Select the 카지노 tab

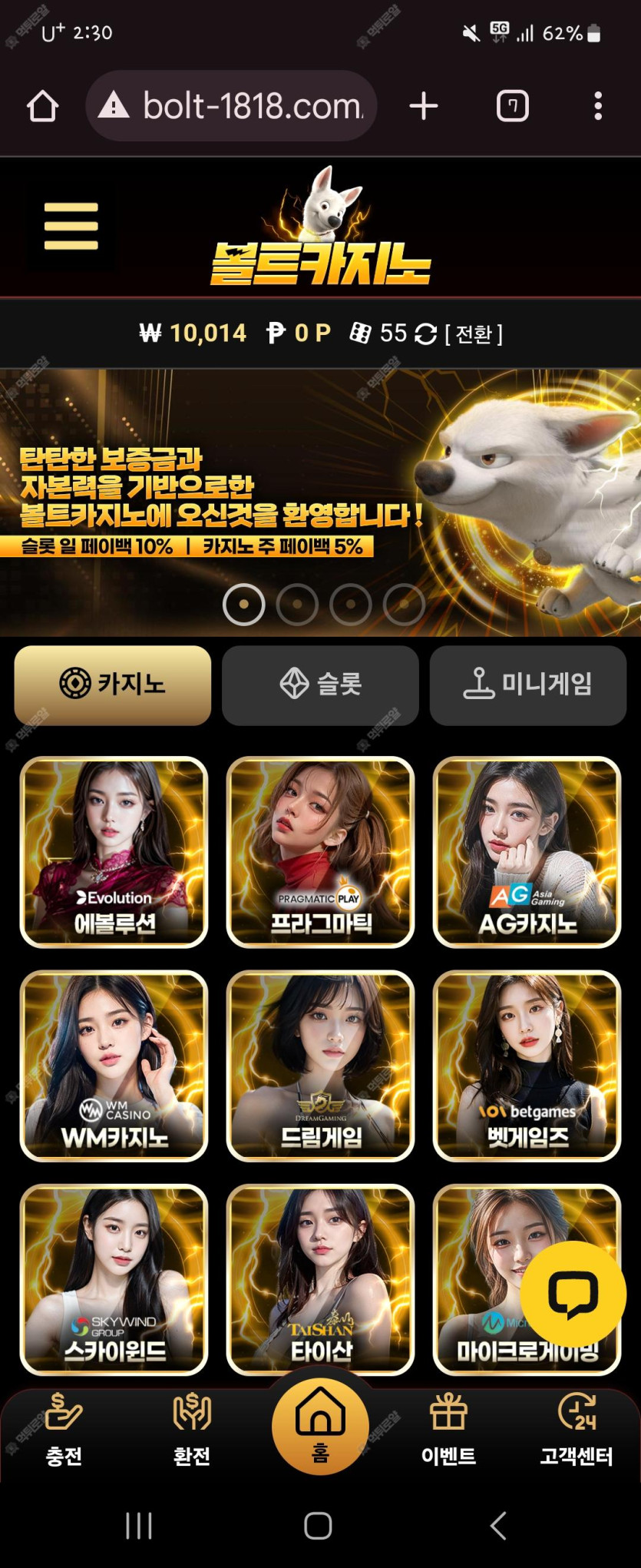coord(113,685)
